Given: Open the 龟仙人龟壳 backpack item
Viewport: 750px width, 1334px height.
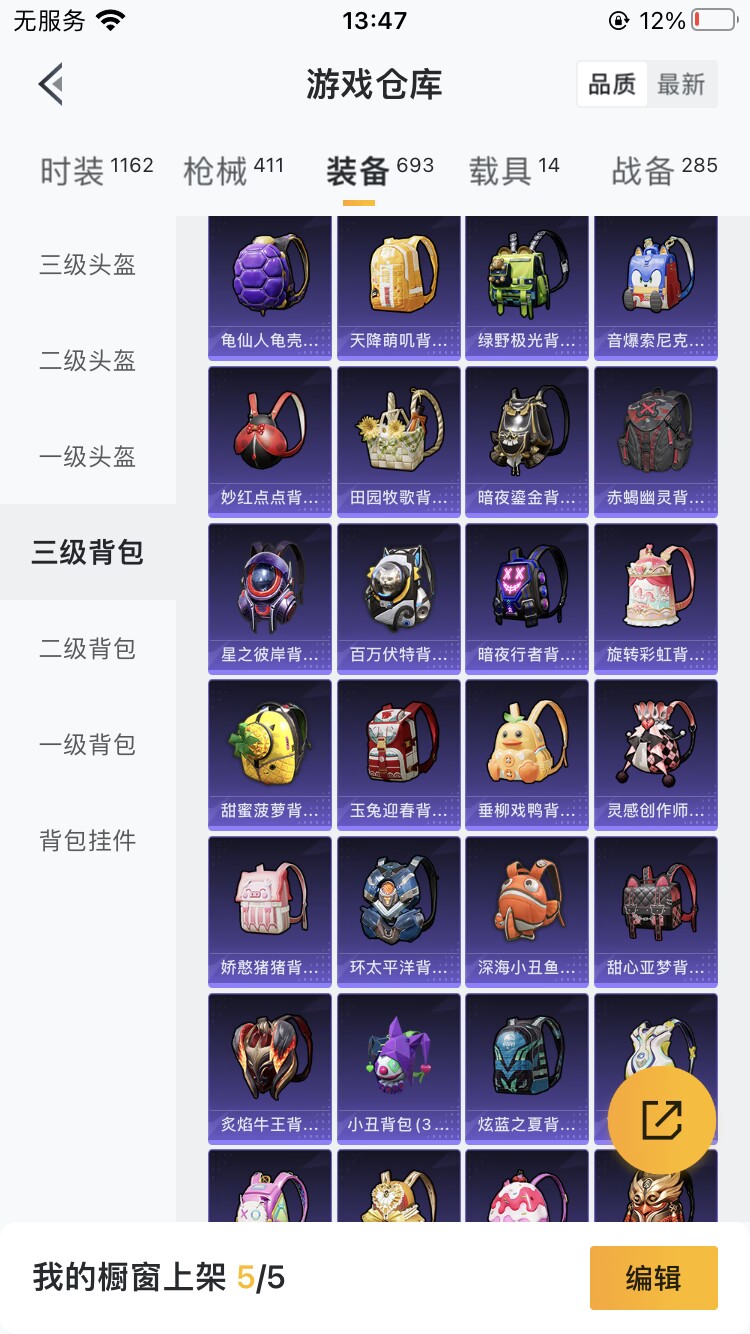Looking at the screenshot, I should pos(270,288).
